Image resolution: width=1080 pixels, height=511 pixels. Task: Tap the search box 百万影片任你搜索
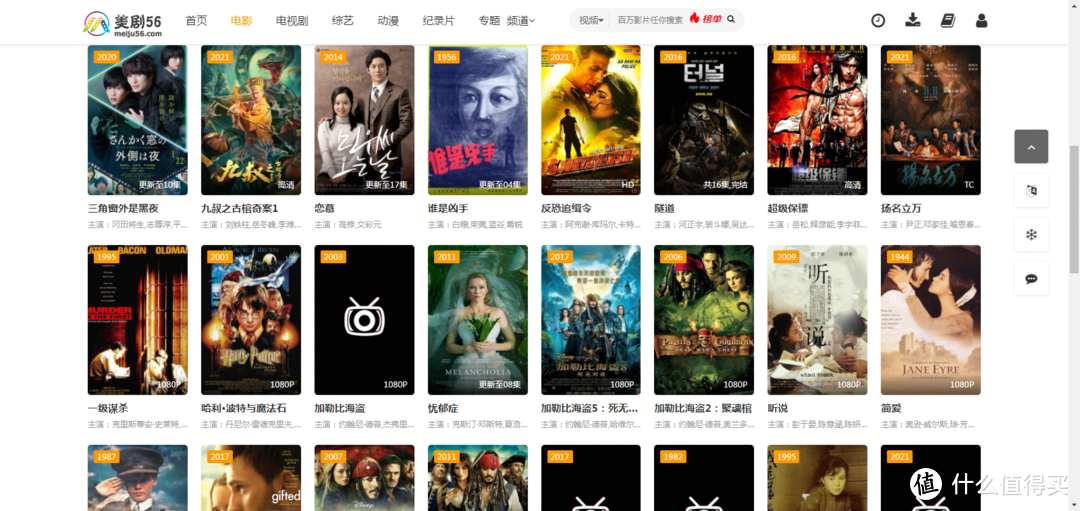point(649,20)
